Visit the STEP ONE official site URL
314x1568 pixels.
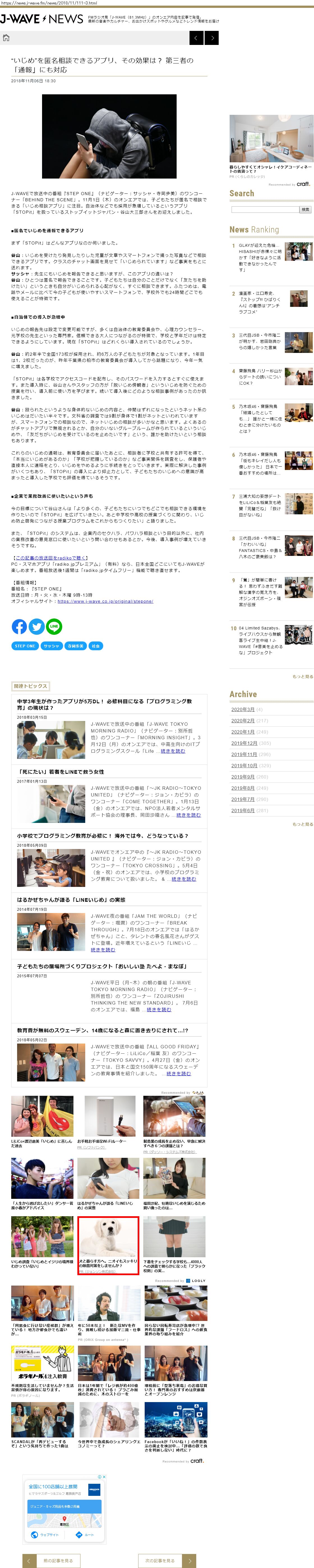point(105,601)
